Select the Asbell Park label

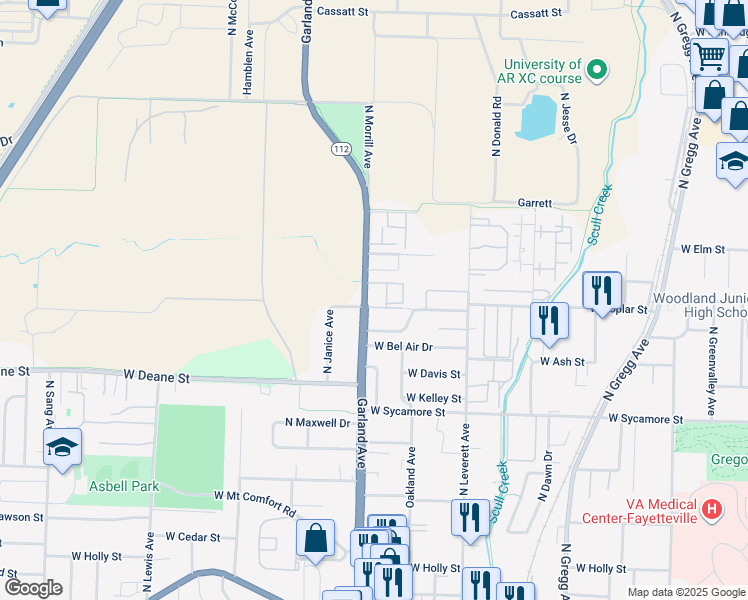click(x=124, y=486)
